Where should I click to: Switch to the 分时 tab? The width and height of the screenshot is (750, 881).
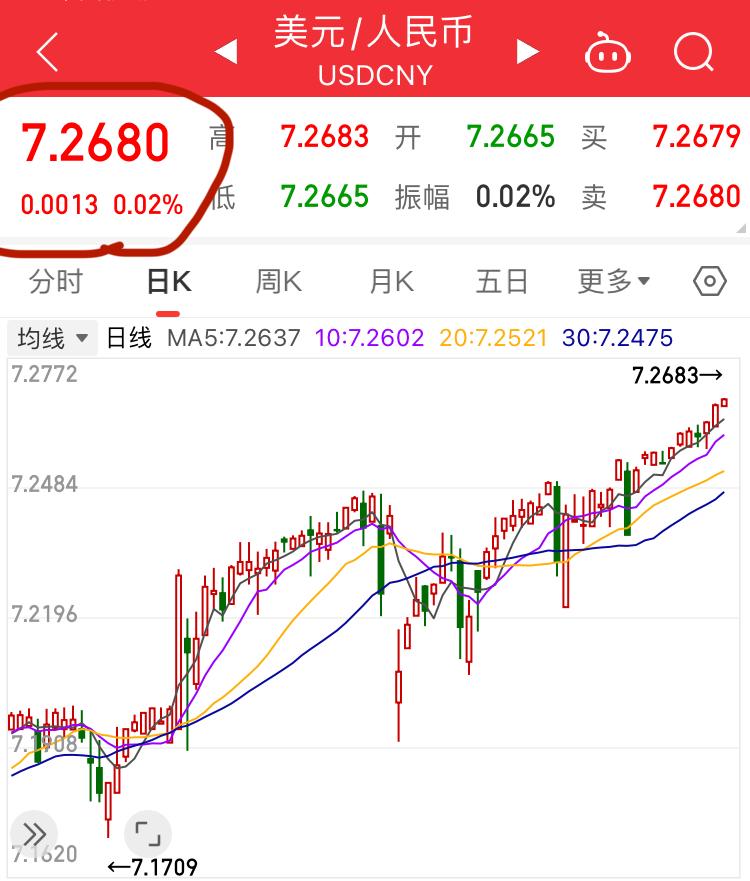(x=56, y=282)
